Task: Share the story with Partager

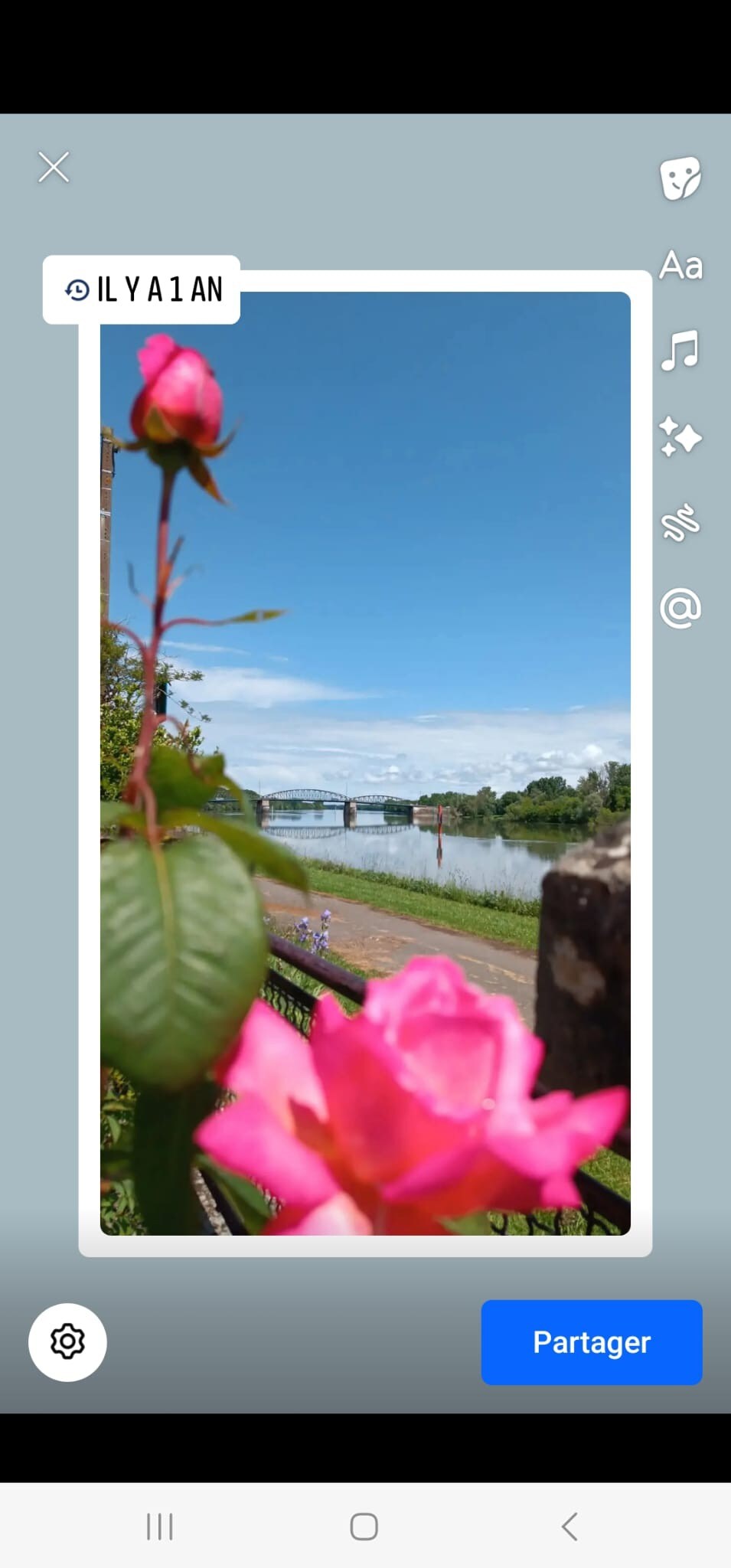Action: tap(591, 1342)
